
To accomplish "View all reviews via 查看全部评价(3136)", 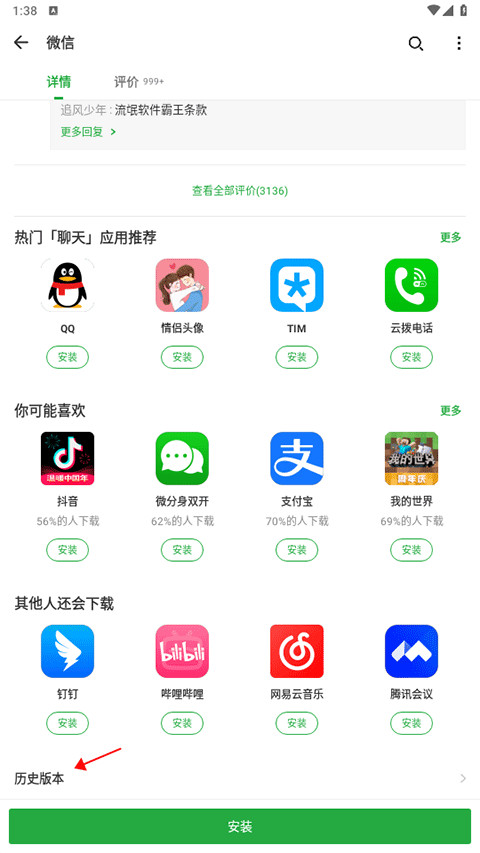I will tap(240, 191).
